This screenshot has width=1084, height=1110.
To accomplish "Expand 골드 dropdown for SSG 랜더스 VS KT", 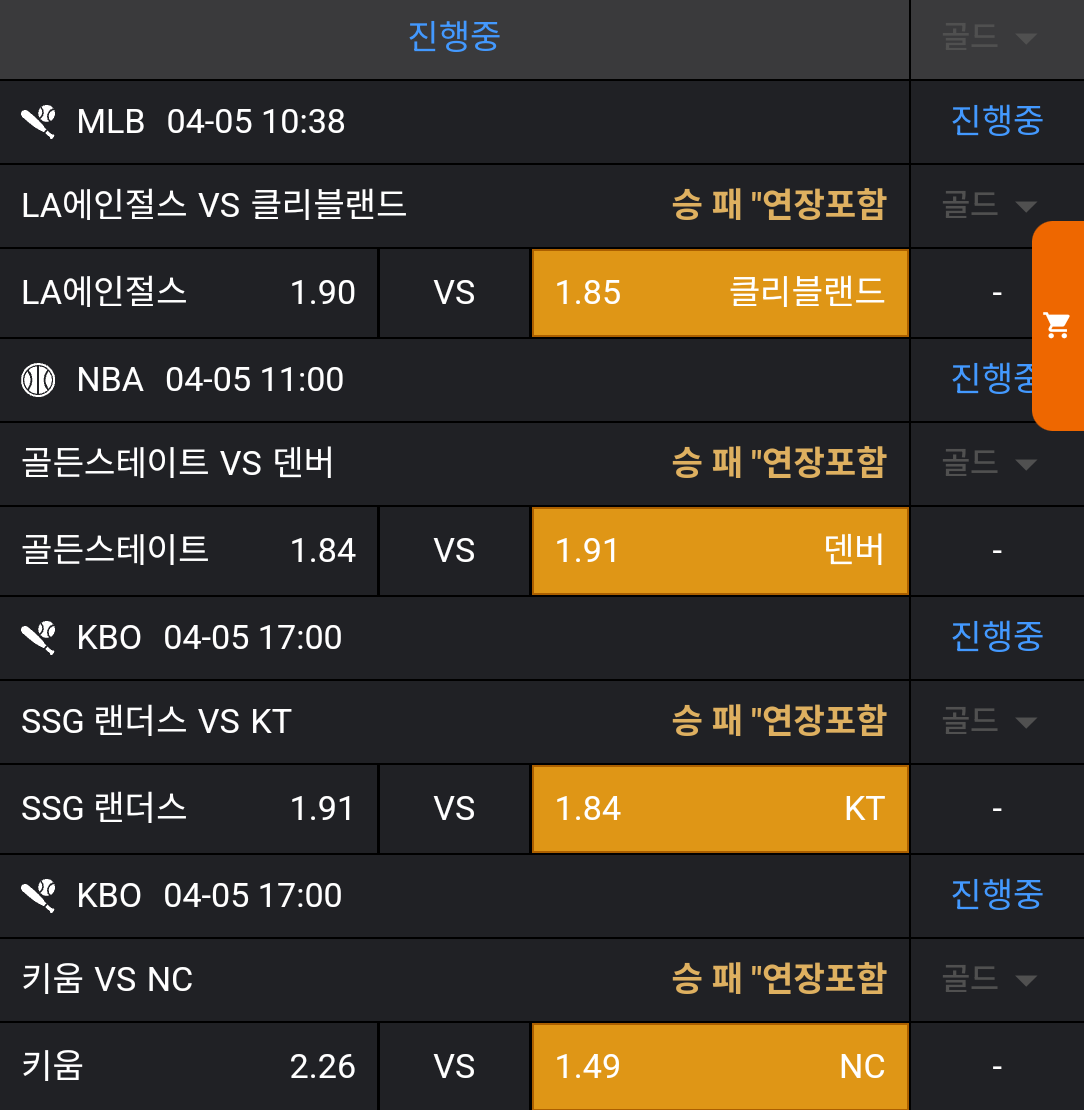I will pyautogui.click(x=988, y=722).
